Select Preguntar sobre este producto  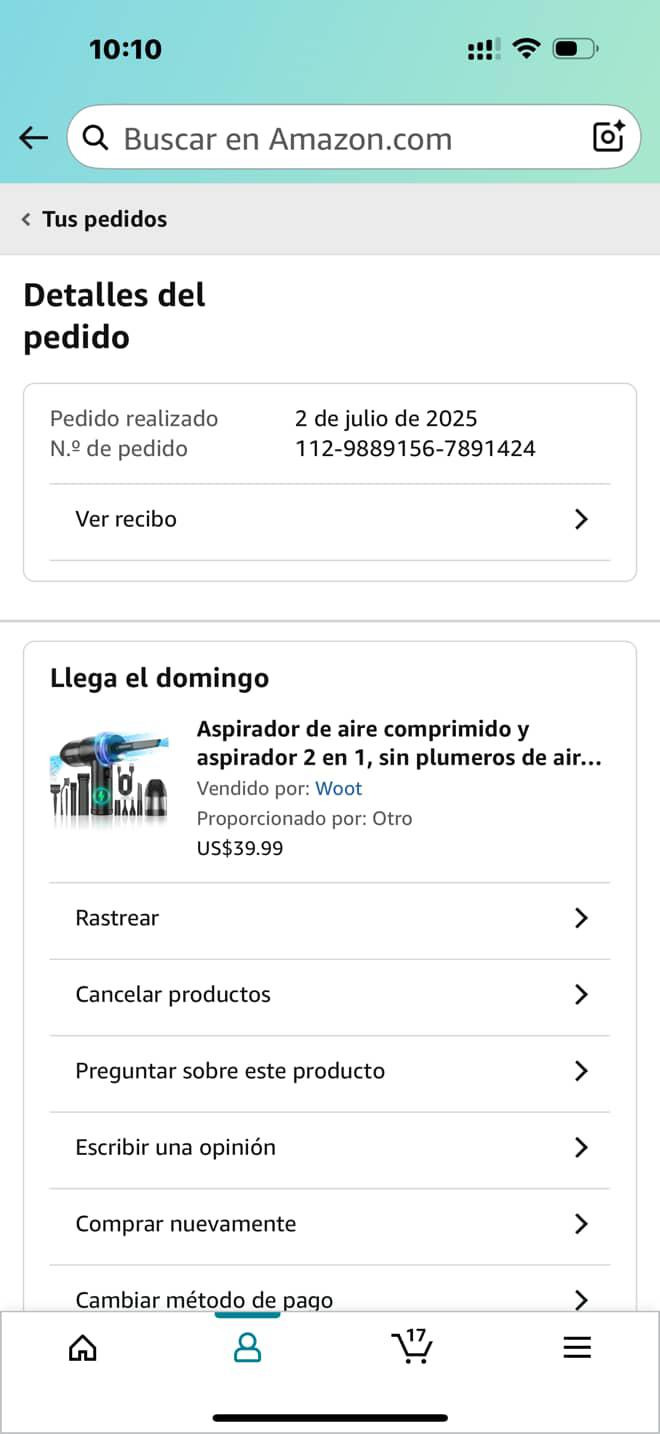click(330, 1071)
